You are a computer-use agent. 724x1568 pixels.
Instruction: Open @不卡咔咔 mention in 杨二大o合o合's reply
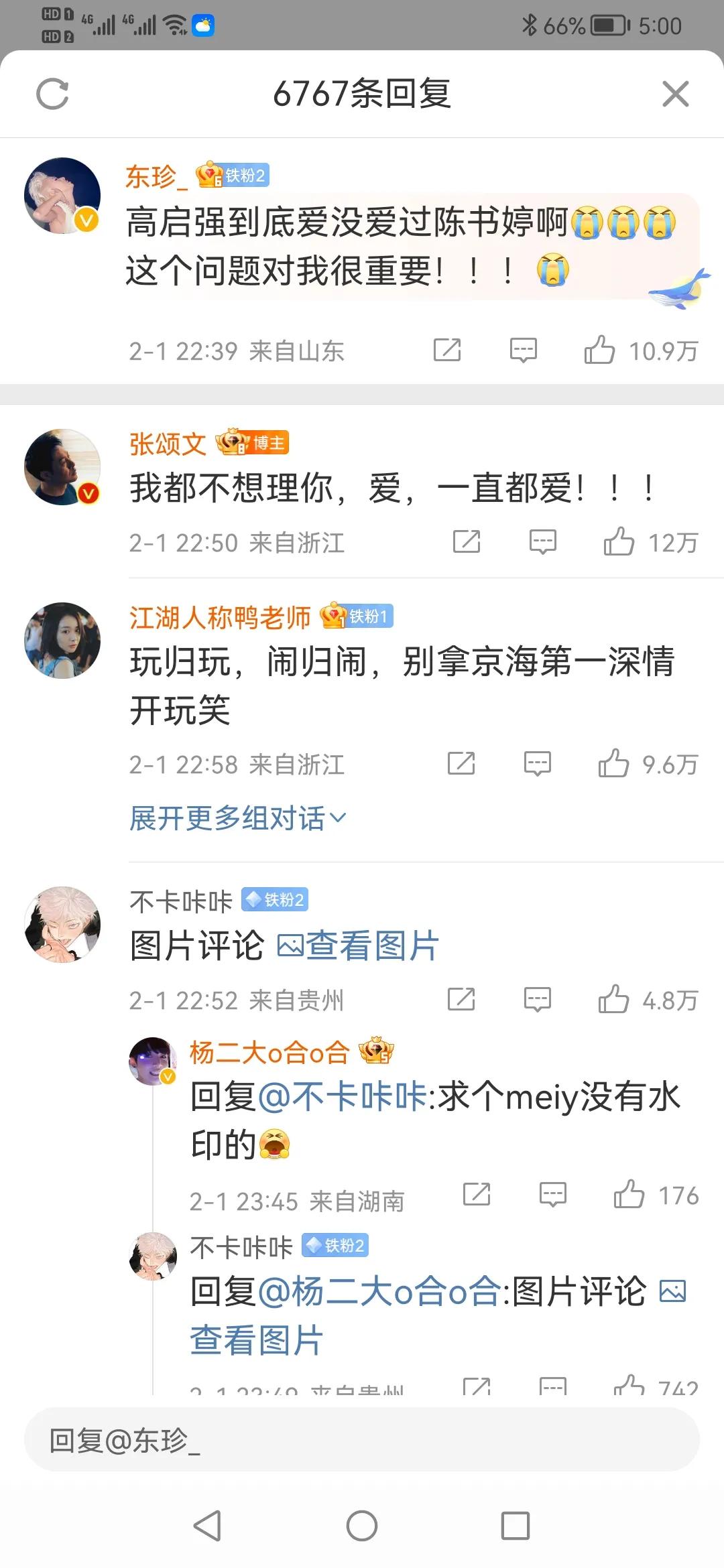[342, 1098]
